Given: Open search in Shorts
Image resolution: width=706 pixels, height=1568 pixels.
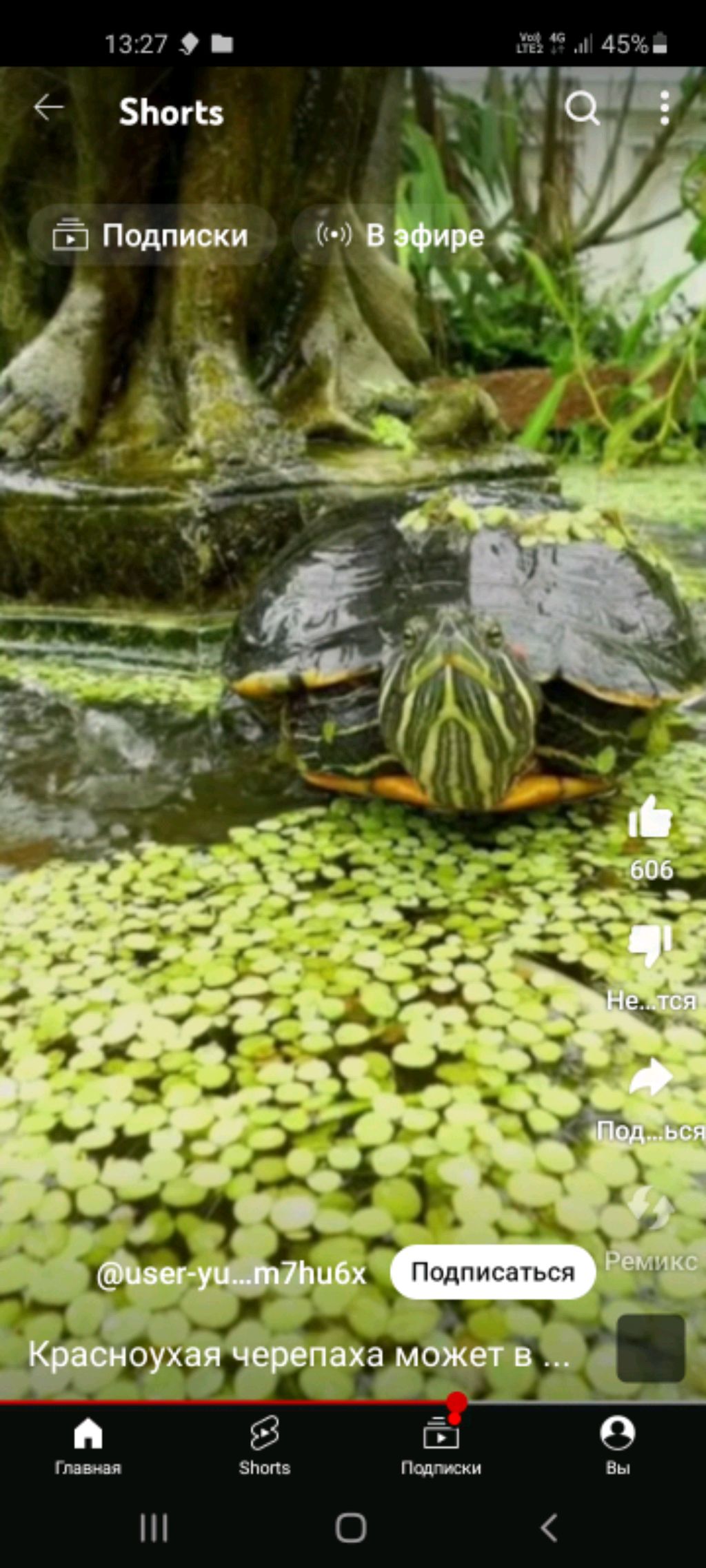Looking at the screenshot, I should [x=582, y=108].
